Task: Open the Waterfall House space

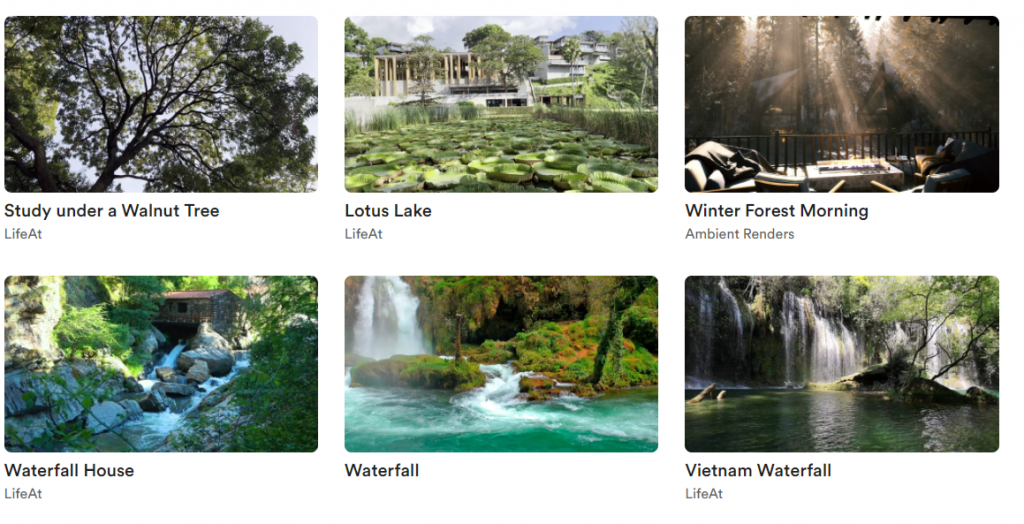Action: (161, 364)
